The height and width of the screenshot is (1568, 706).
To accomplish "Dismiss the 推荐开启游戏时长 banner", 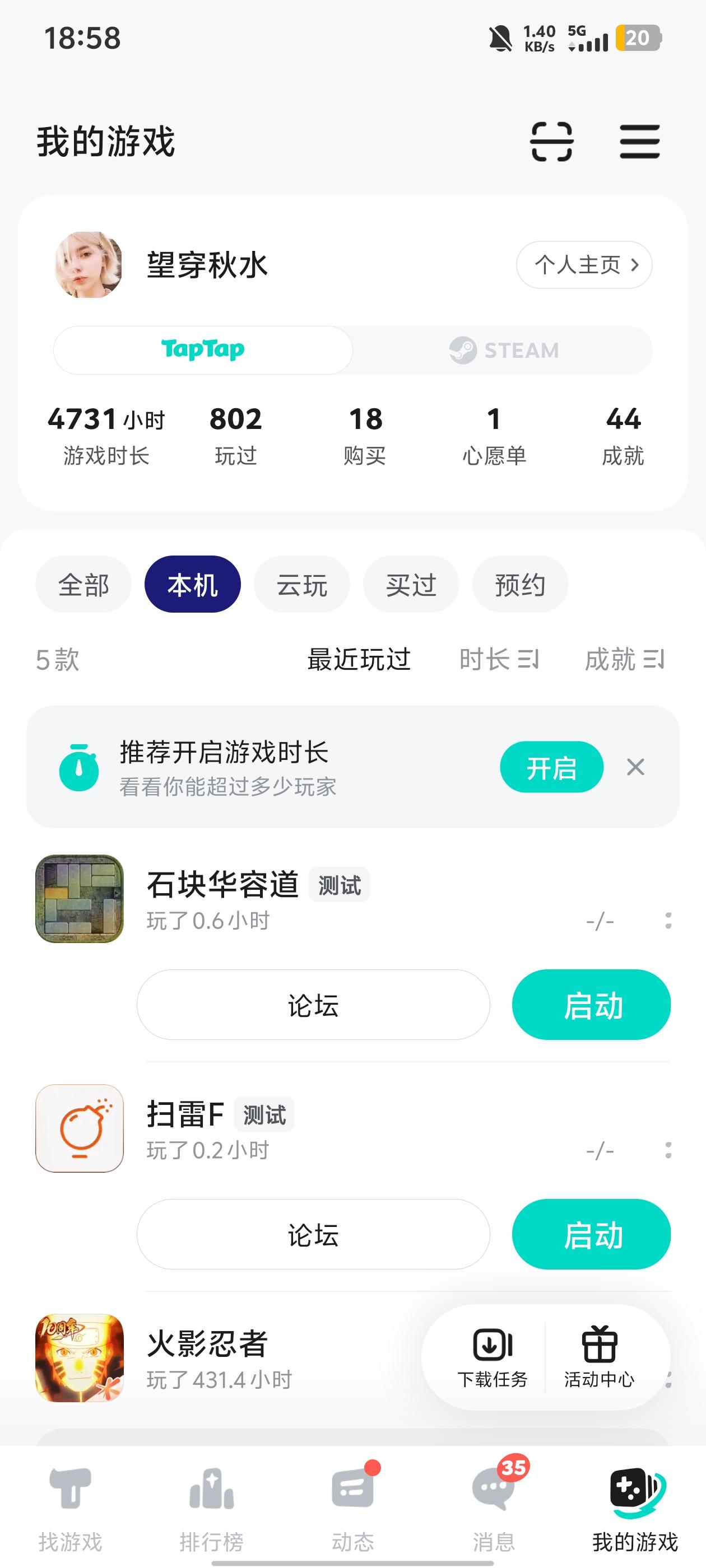I will pos(635,768).
